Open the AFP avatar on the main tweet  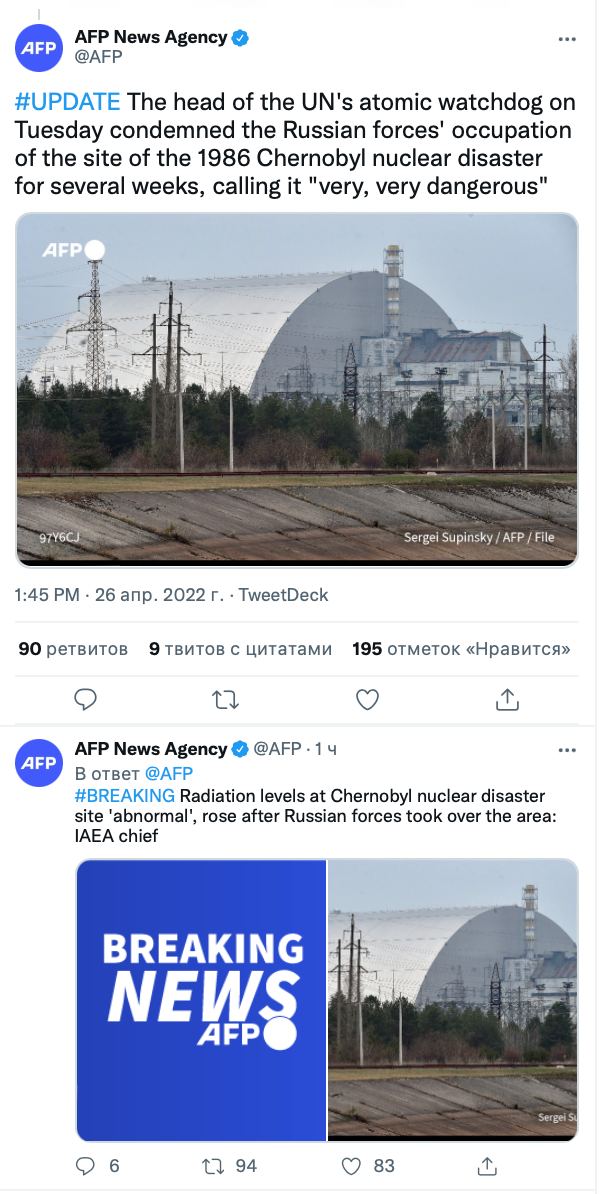(x=40, y=48)
